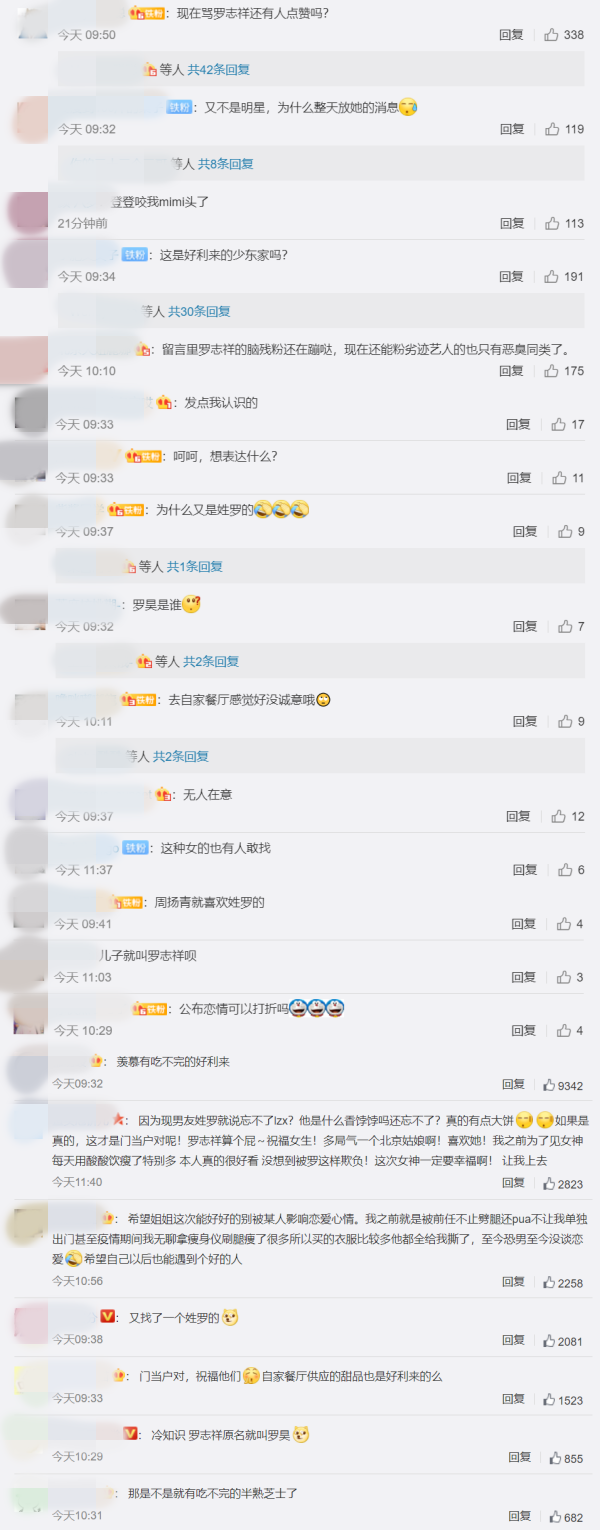View the 共30条回复 replies
Viewport: 600px width, 1530px height.
[199, 312]
